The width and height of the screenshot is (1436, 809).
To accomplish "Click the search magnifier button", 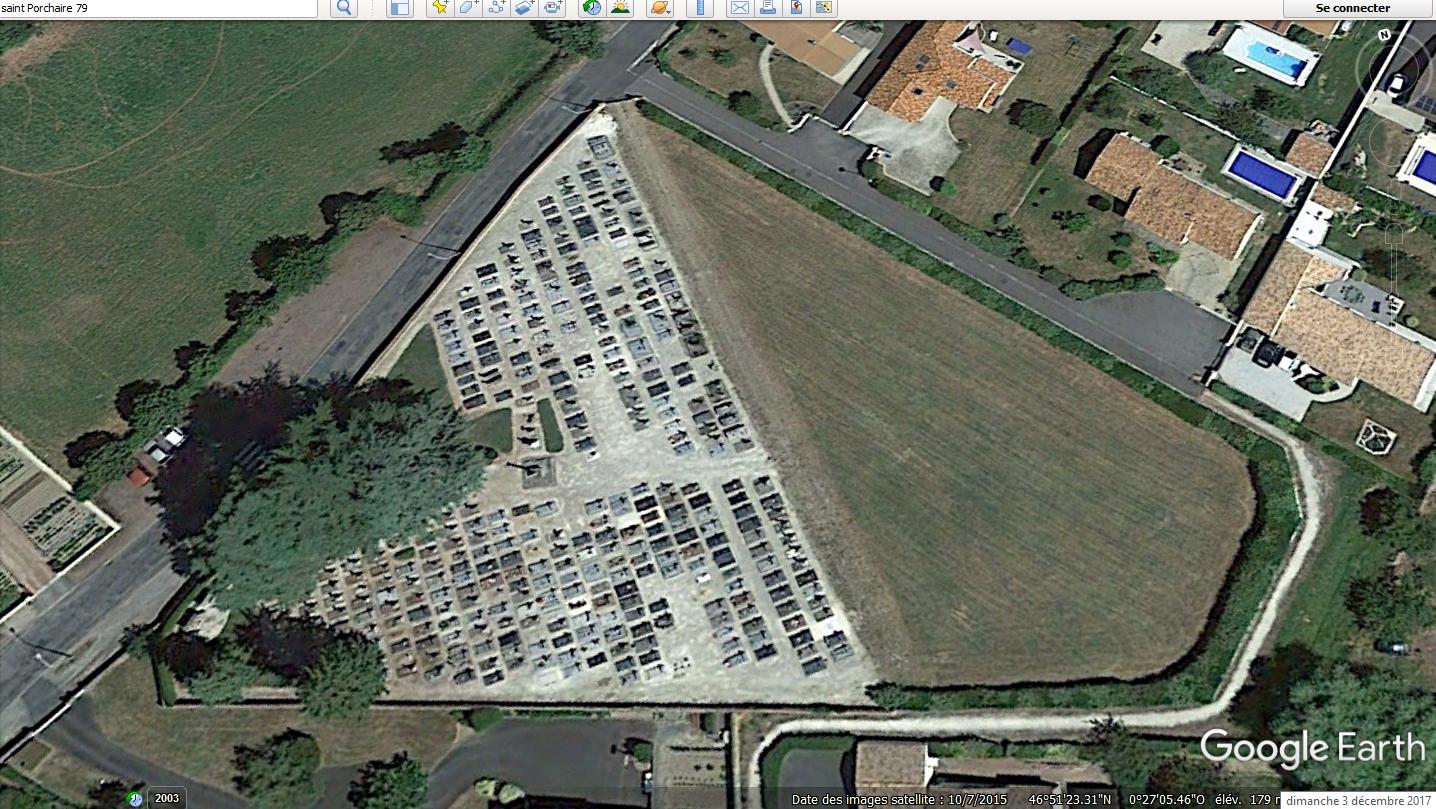I will [343, 8].
